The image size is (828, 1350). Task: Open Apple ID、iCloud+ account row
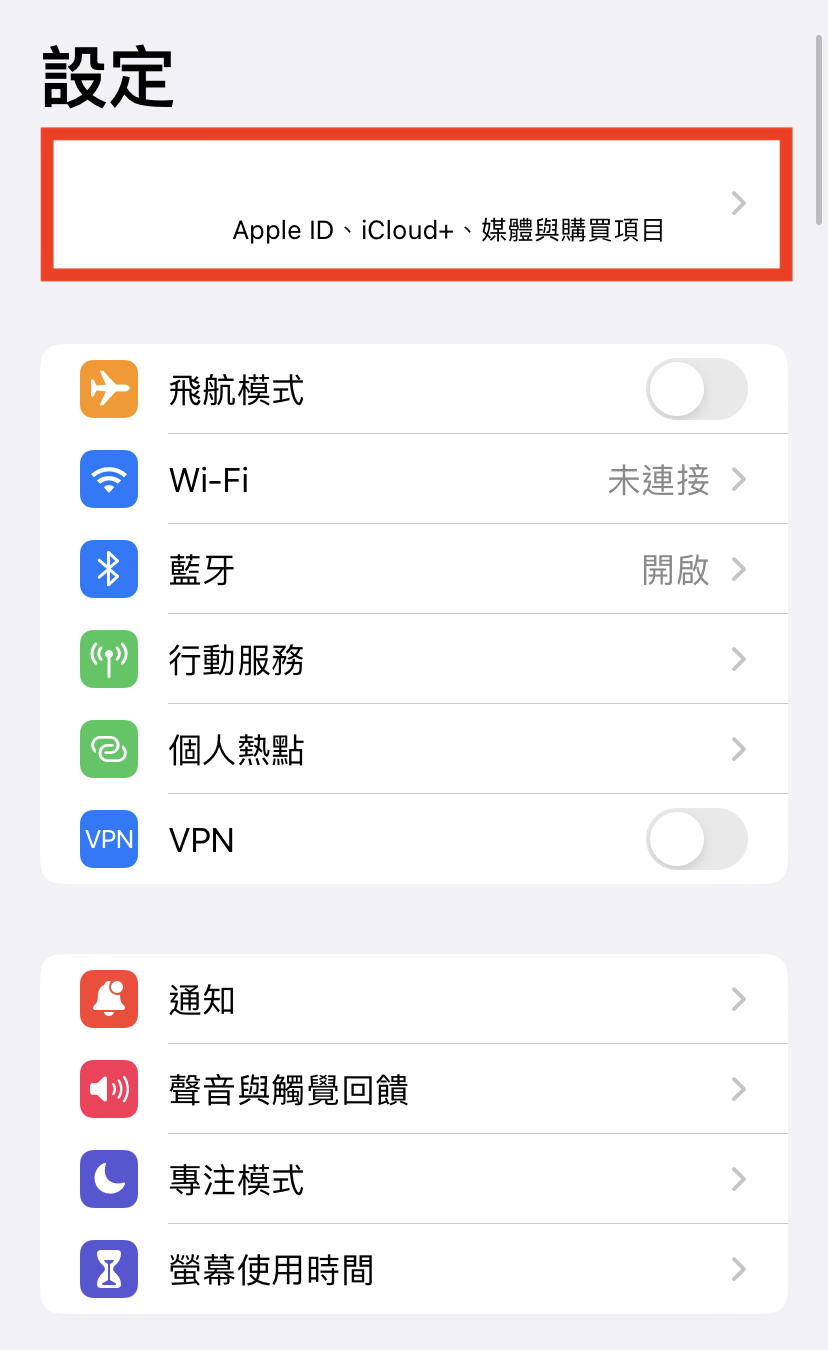(x=415, y=205)
